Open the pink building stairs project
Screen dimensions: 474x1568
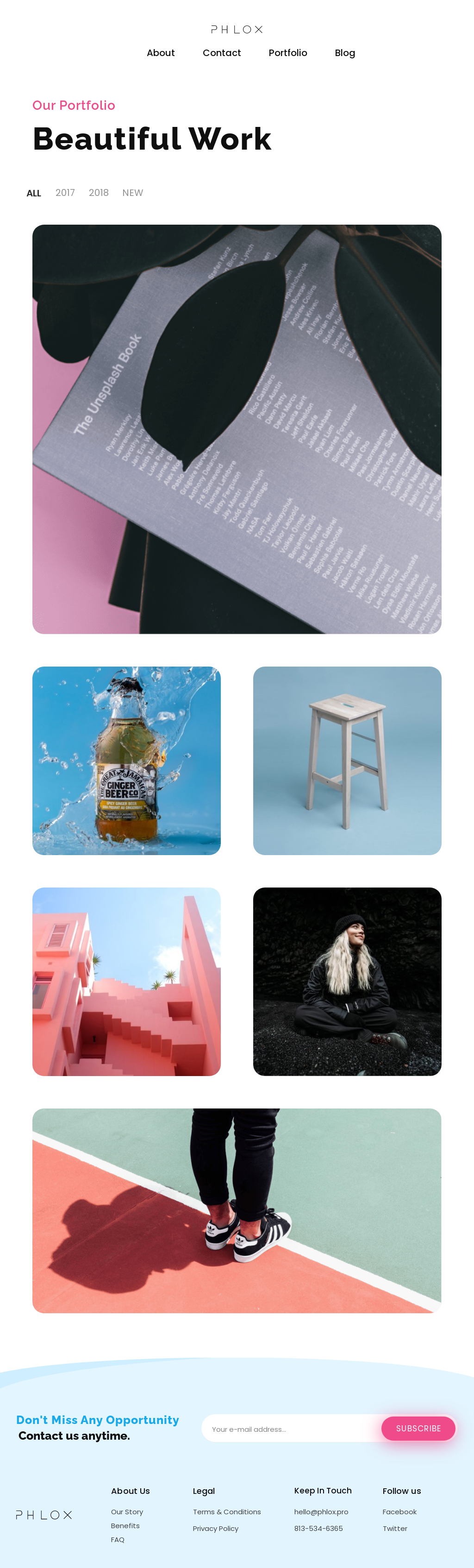pyautogui.click(x=126, y=981)
